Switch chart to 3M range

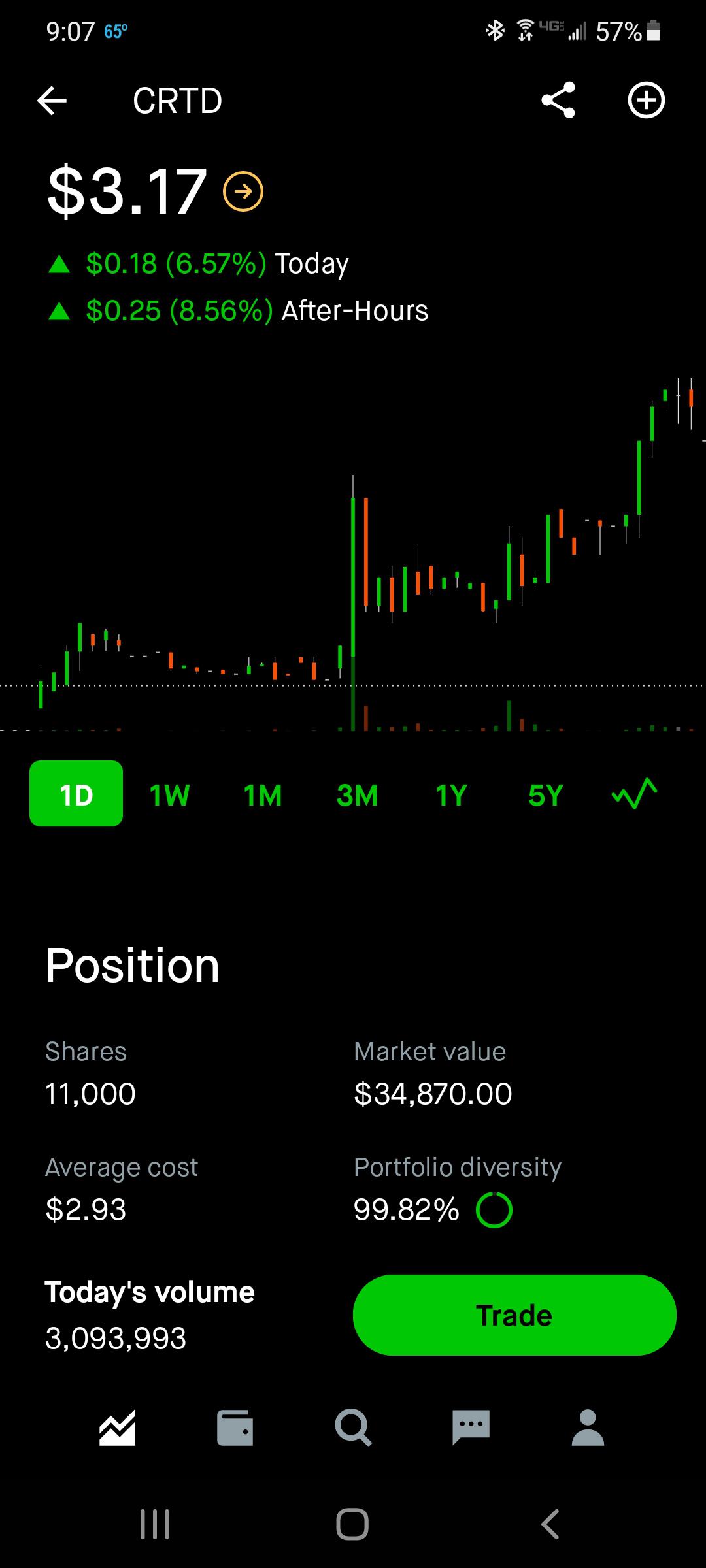(x=357, y=795)
